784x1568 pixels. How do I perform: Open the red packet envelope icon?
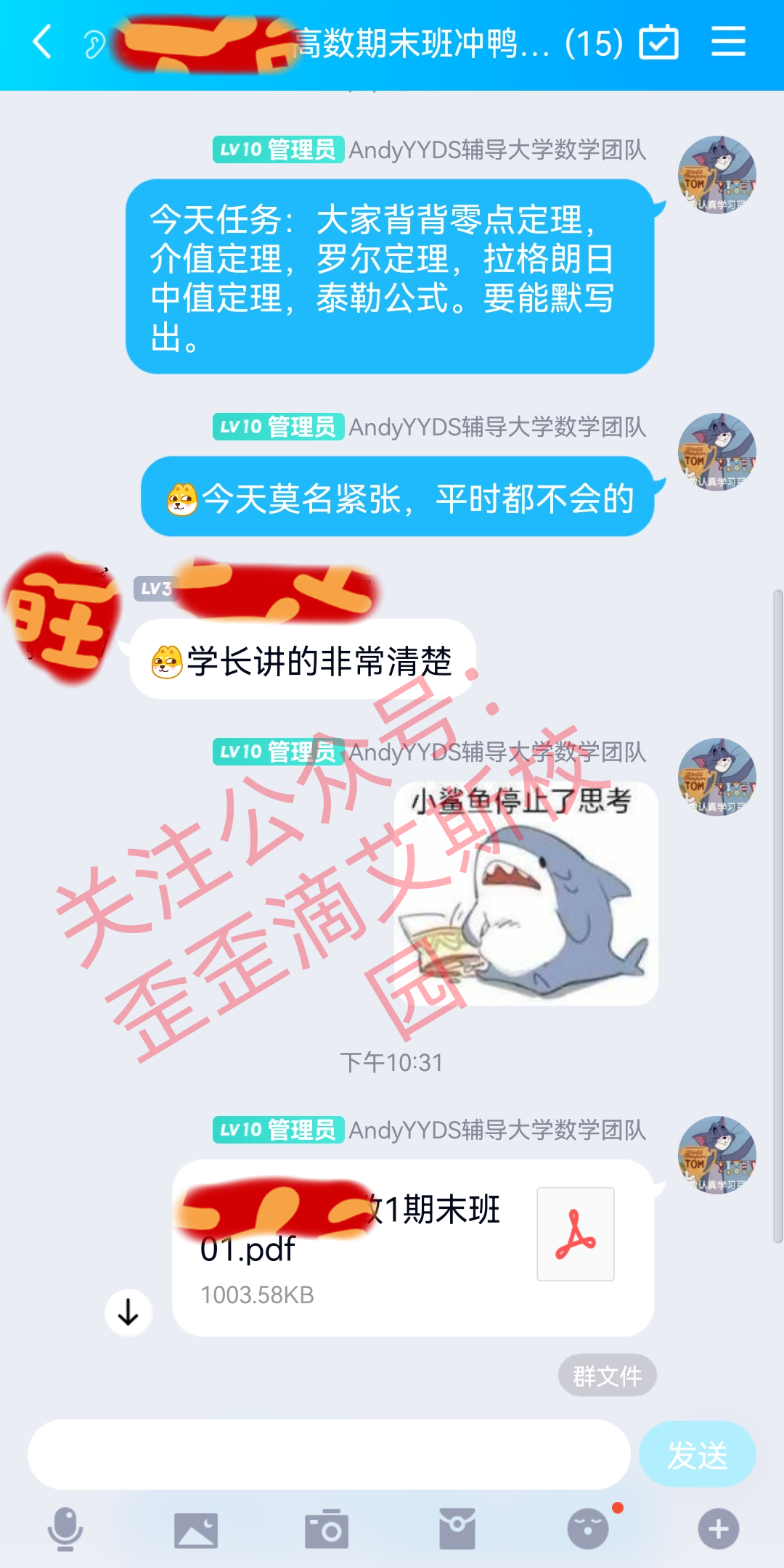pyautogui.click(x=457, y=1529)
